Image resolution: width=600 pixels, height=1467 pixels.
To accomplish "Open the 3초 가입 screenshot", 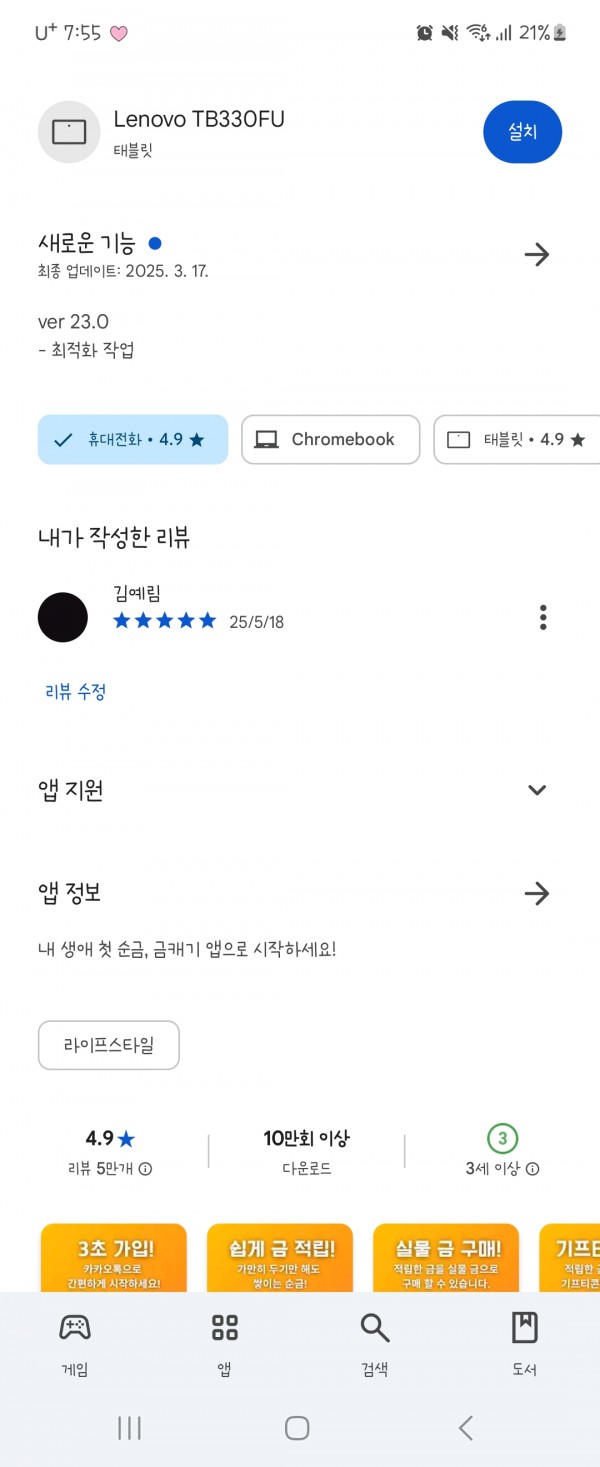I will (x=114, y=1258).
